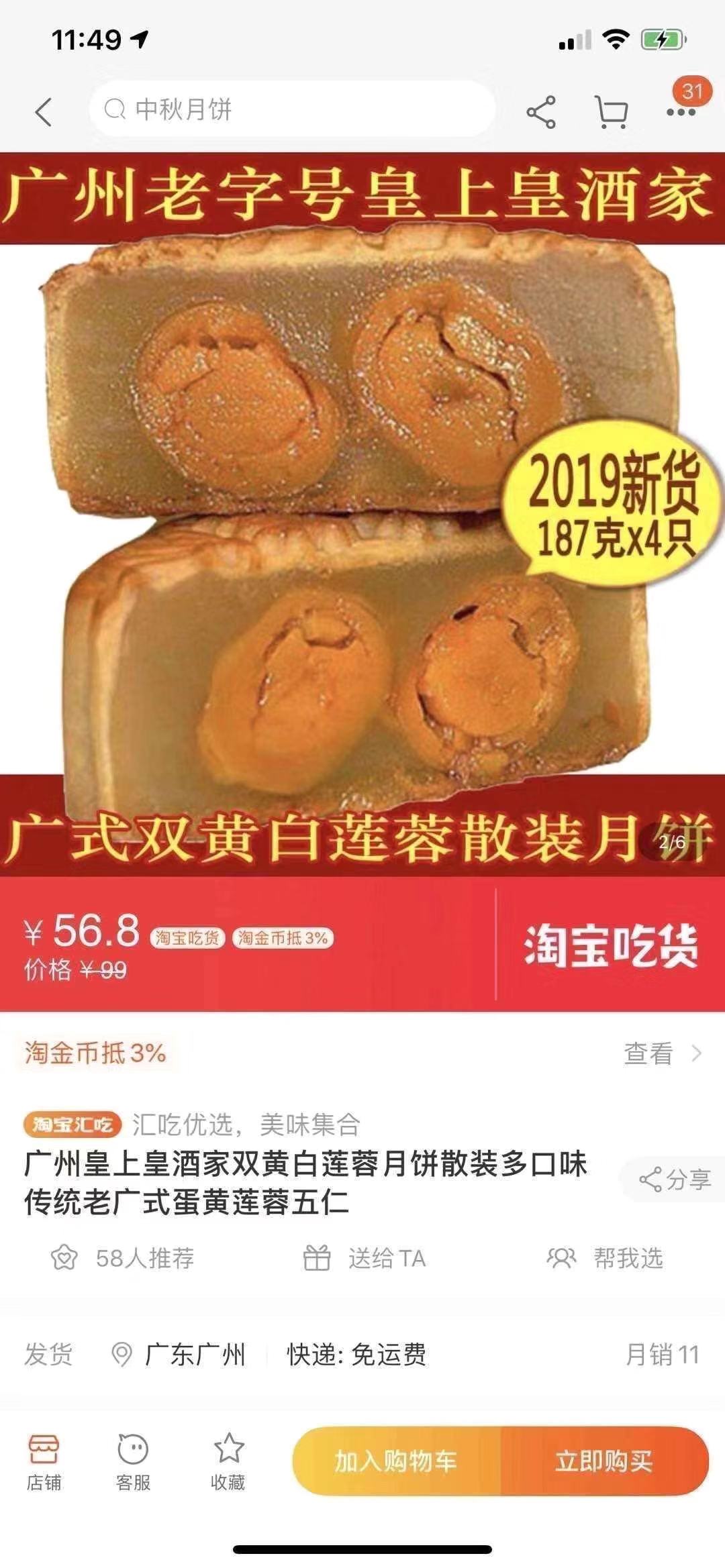Image resolution: width=725 pixels, height=1568 pixels.
Task: Open the 中秋月饼 search box
Action: (x=292, y=109)
